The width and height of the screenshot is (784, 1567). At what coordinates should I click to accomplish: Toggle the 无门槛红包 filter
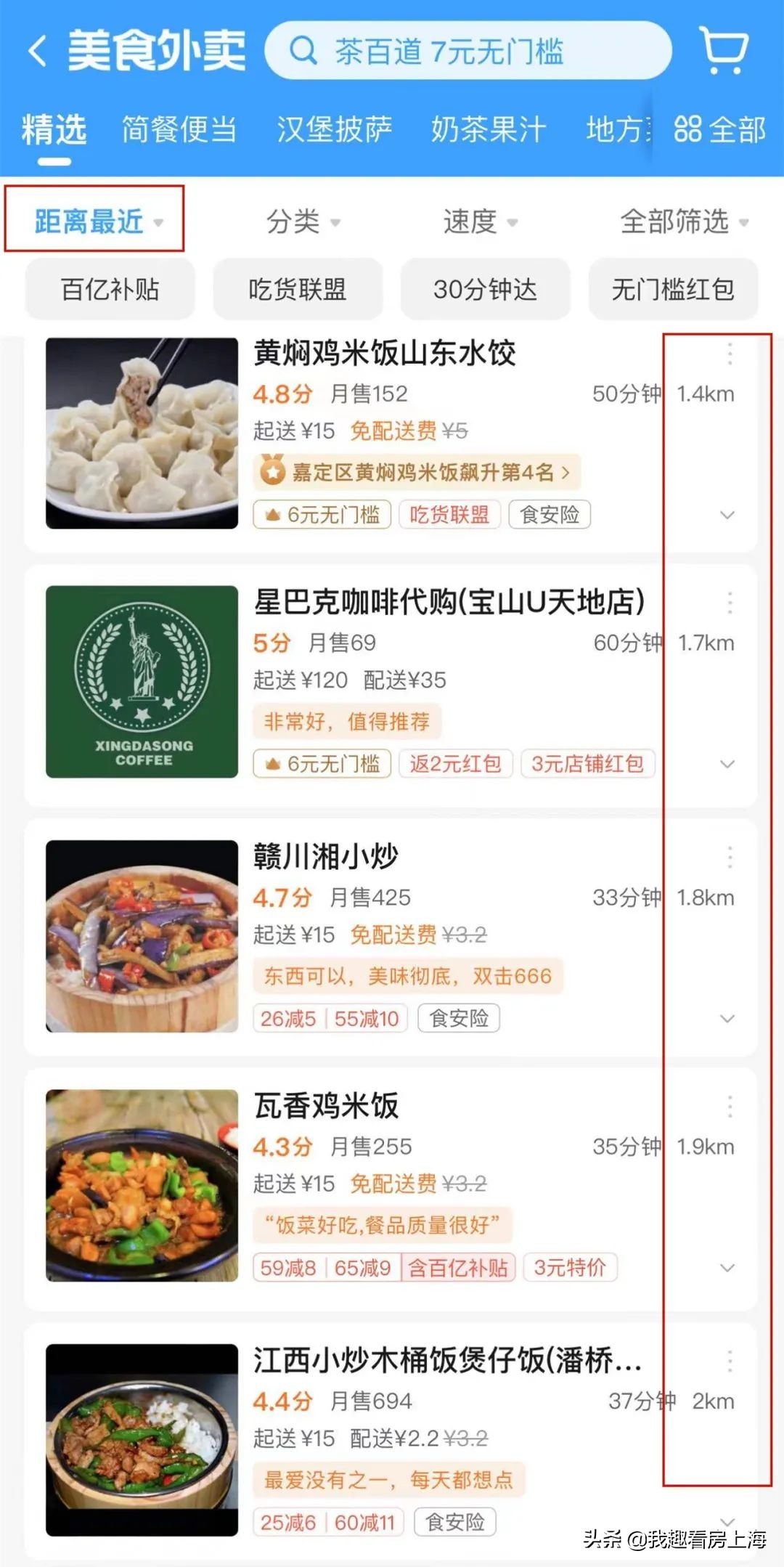674,289
